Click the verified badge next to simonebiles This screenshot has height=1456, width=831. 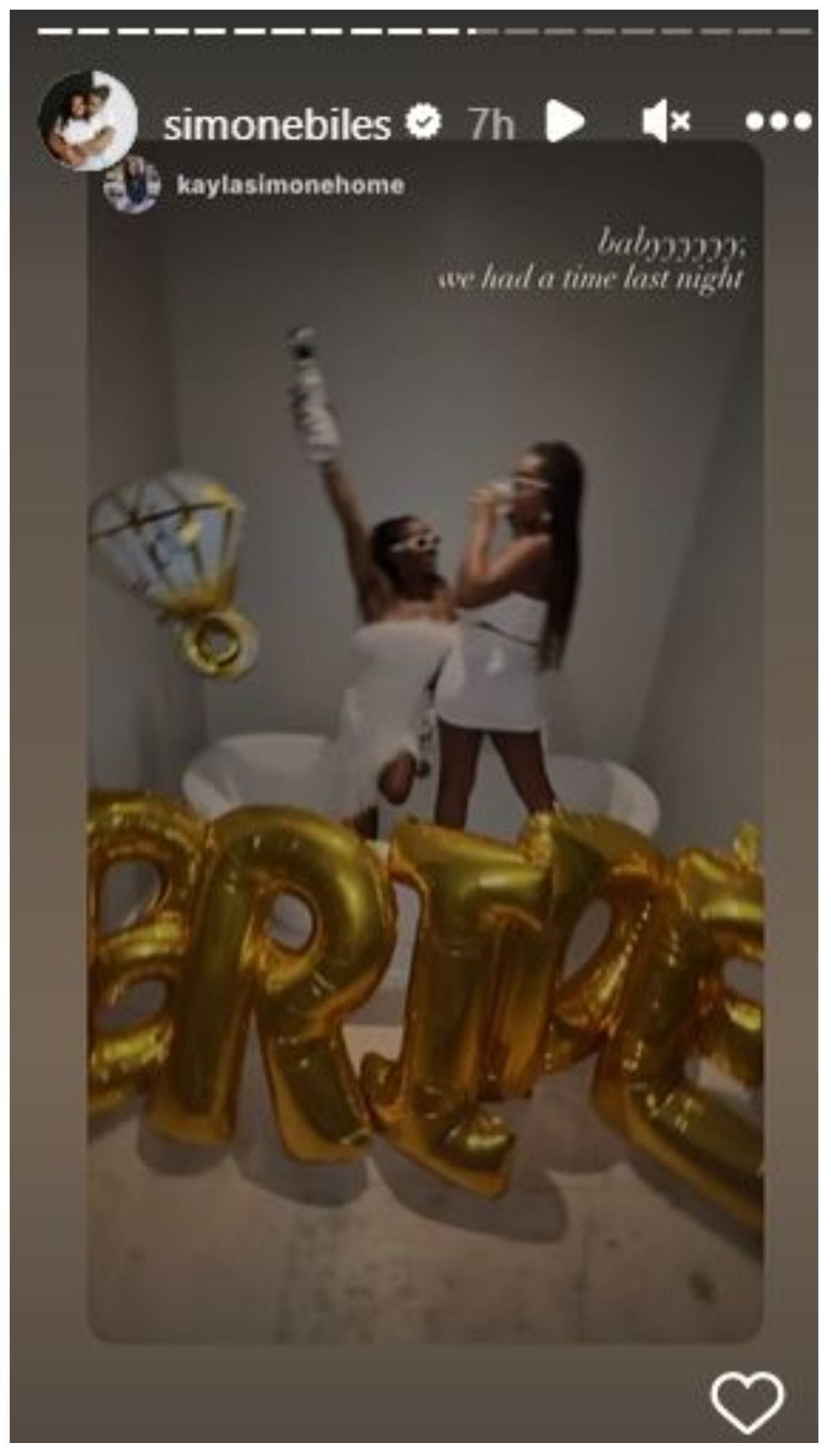(x=423, y=121)
